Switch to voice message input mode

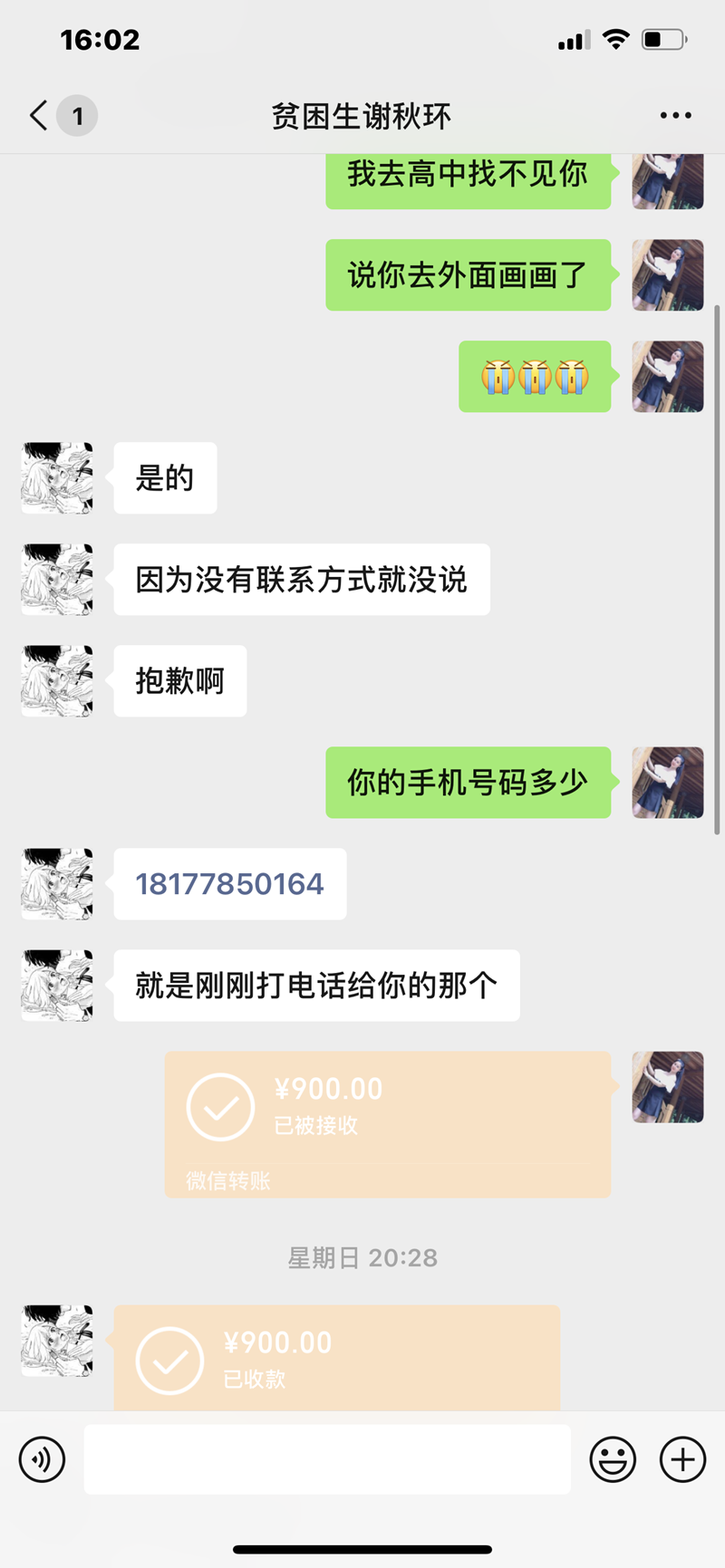(x=42, y=1459)
